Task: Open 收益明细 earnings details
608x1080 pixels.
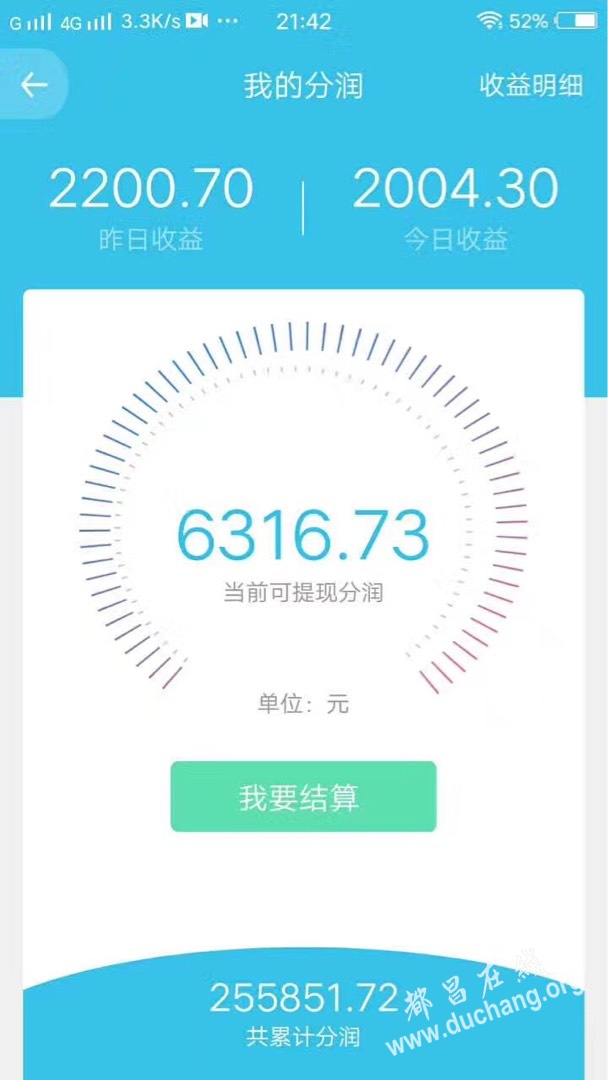Action: pyautogui.click(x=531, y=86)
